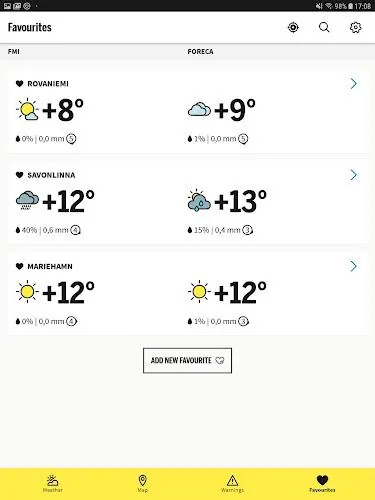Open the search magnifier

pyautogui.click(x=324, y=27)
